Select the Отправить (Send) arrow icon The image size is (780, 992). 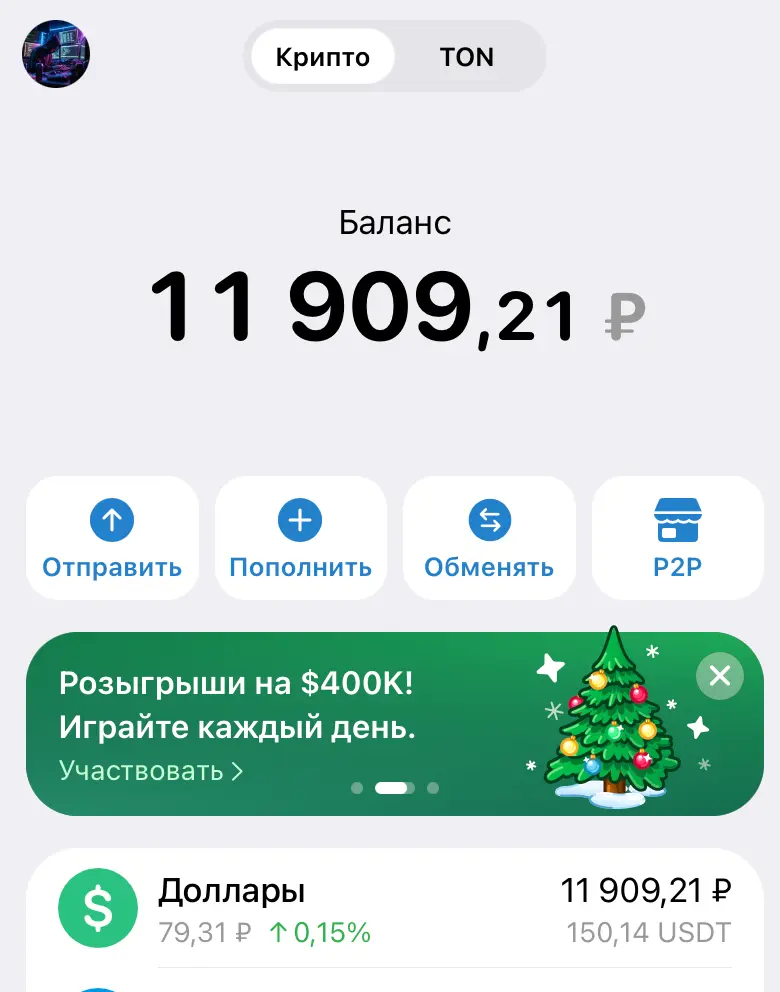(112, 520)
